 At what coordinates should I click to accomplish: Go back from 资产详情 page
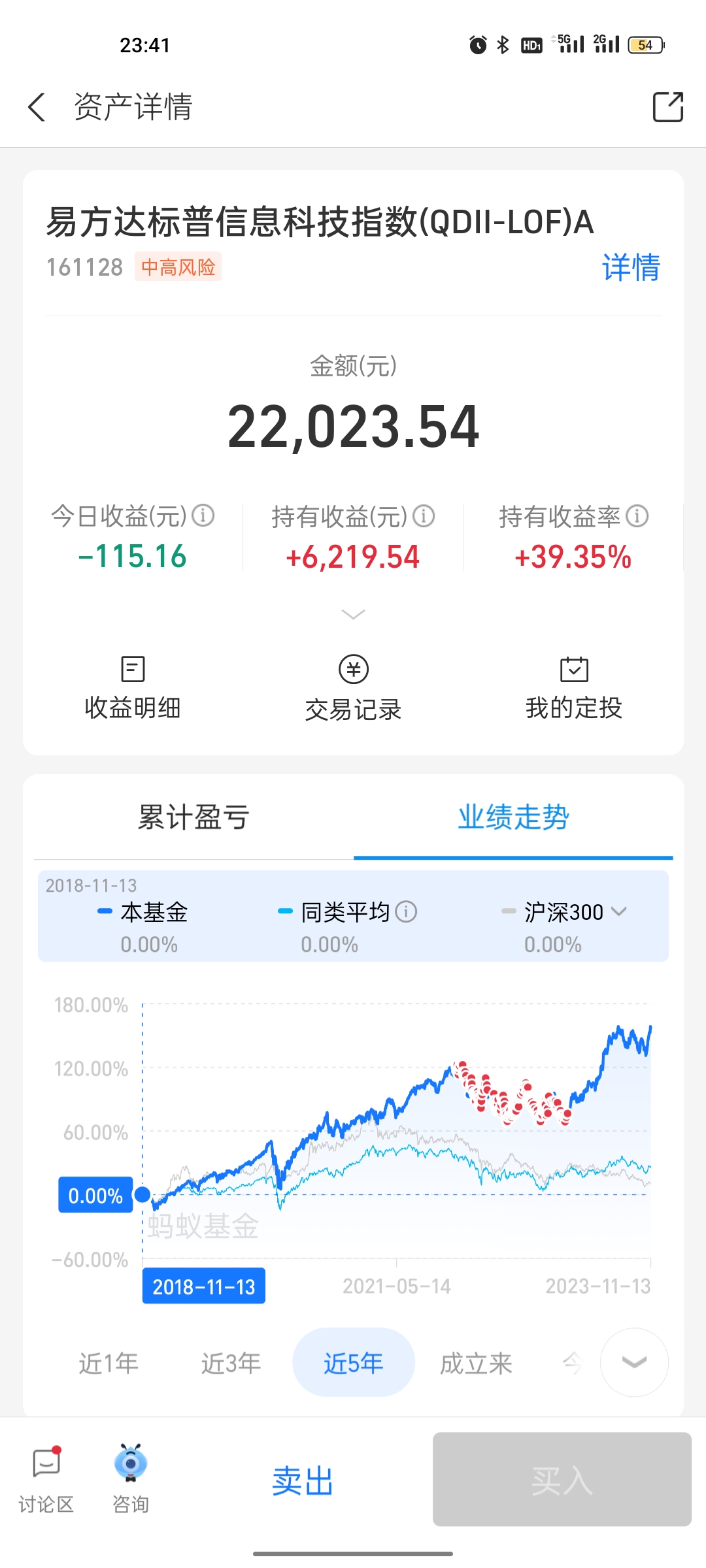37,106
